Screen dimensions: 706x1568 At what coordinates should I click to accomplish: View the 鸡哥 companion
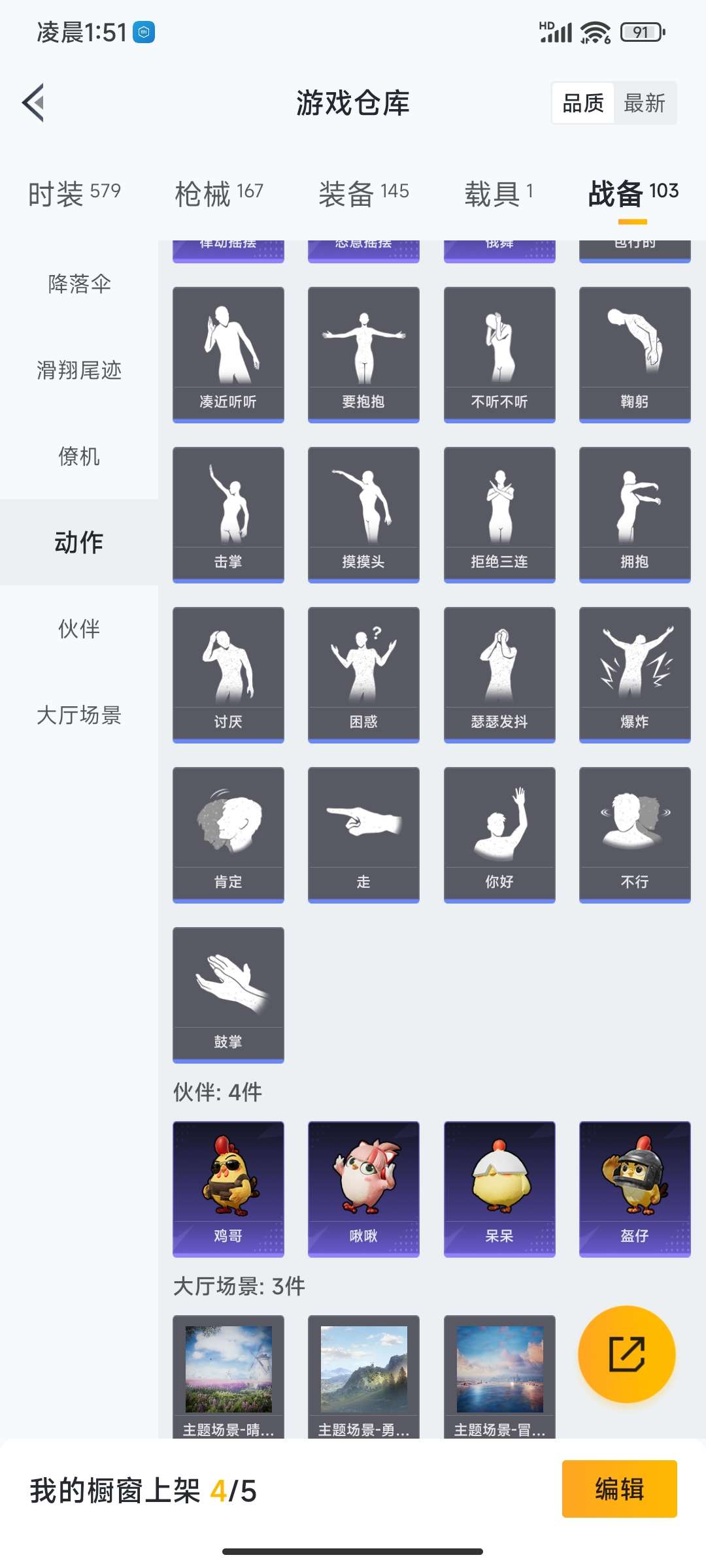point(228,1188)
